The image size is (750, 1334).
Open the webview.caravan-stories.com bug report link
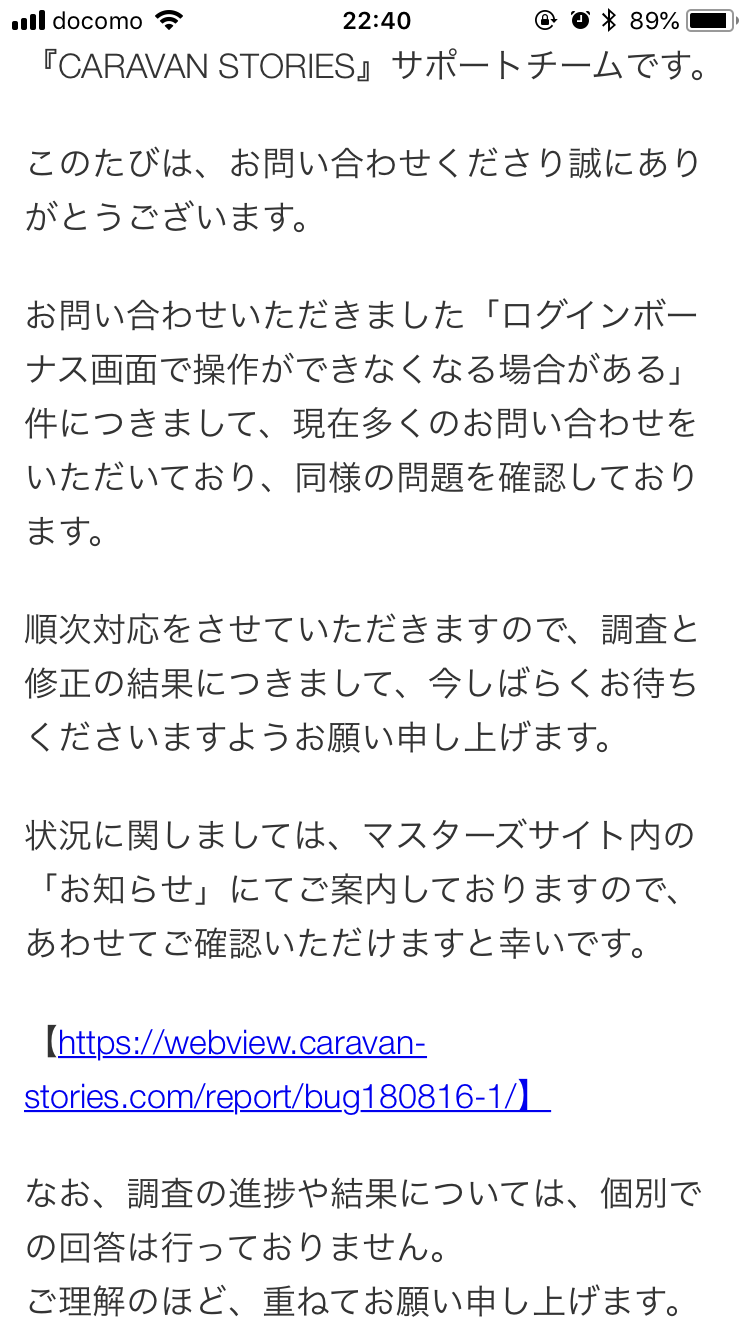click(x=242, y=1046)
